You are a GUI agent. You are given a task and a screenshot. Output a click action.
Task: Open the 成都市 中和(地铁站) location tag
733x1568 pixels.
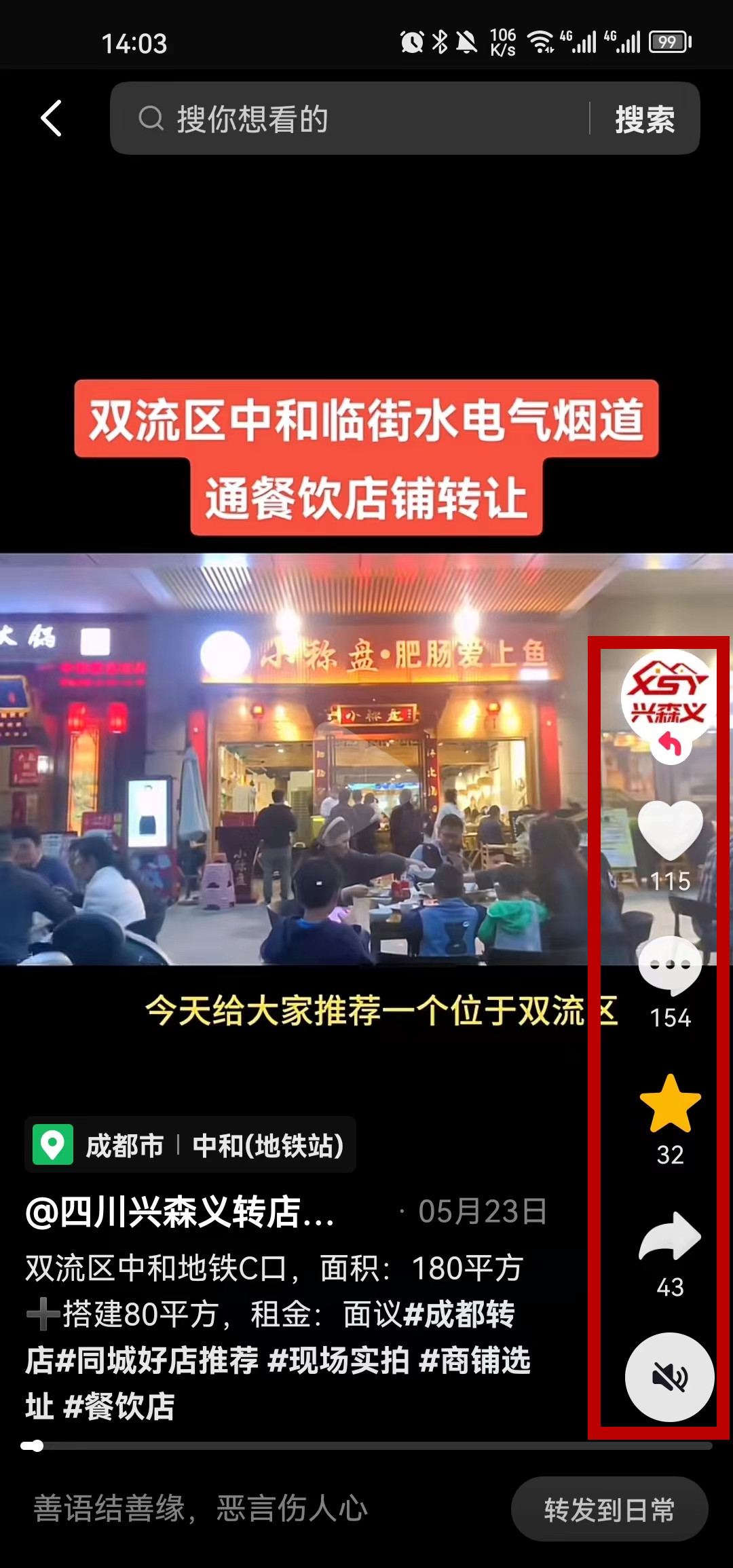click(x=190, y=1145)
